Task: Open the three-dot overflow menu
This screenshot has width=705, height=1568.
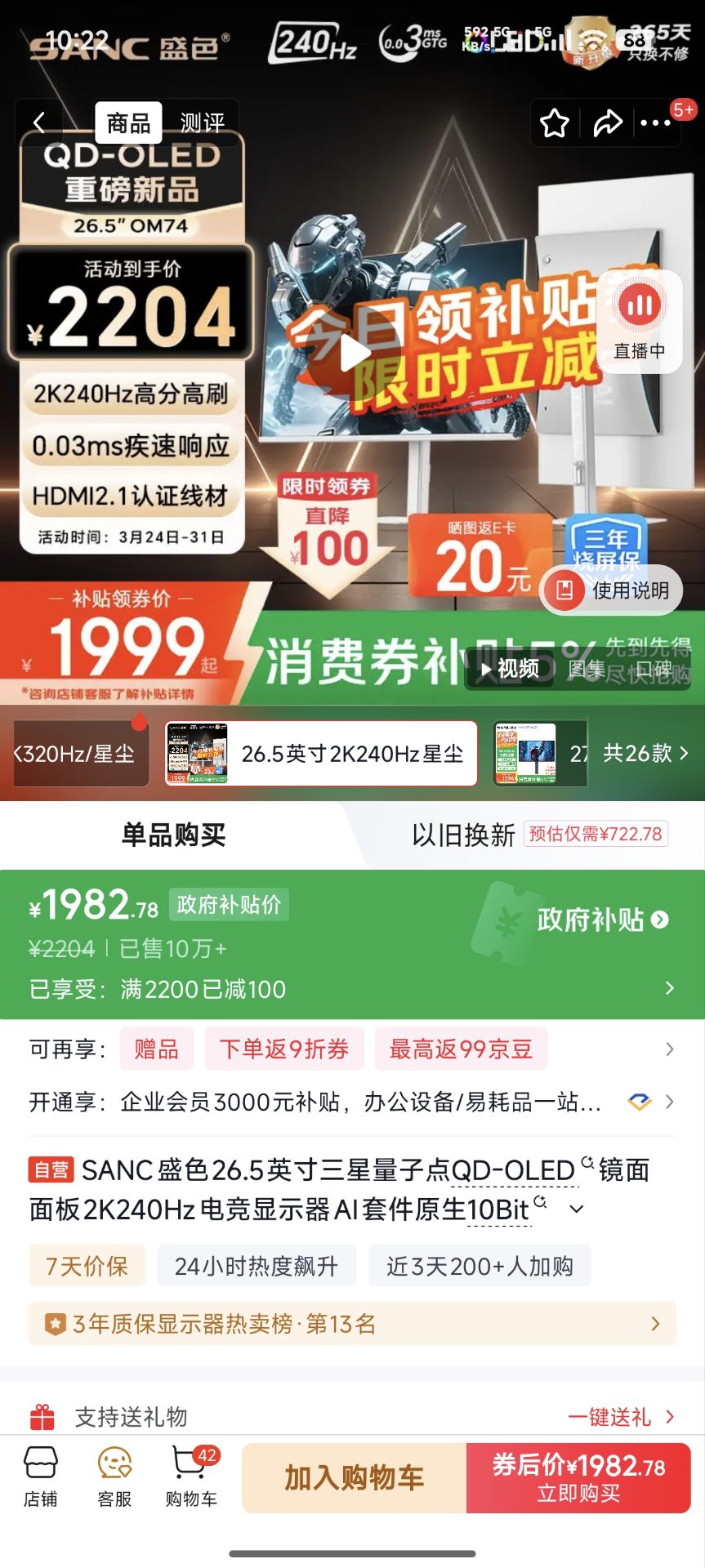Action: (x=655, y=123)
